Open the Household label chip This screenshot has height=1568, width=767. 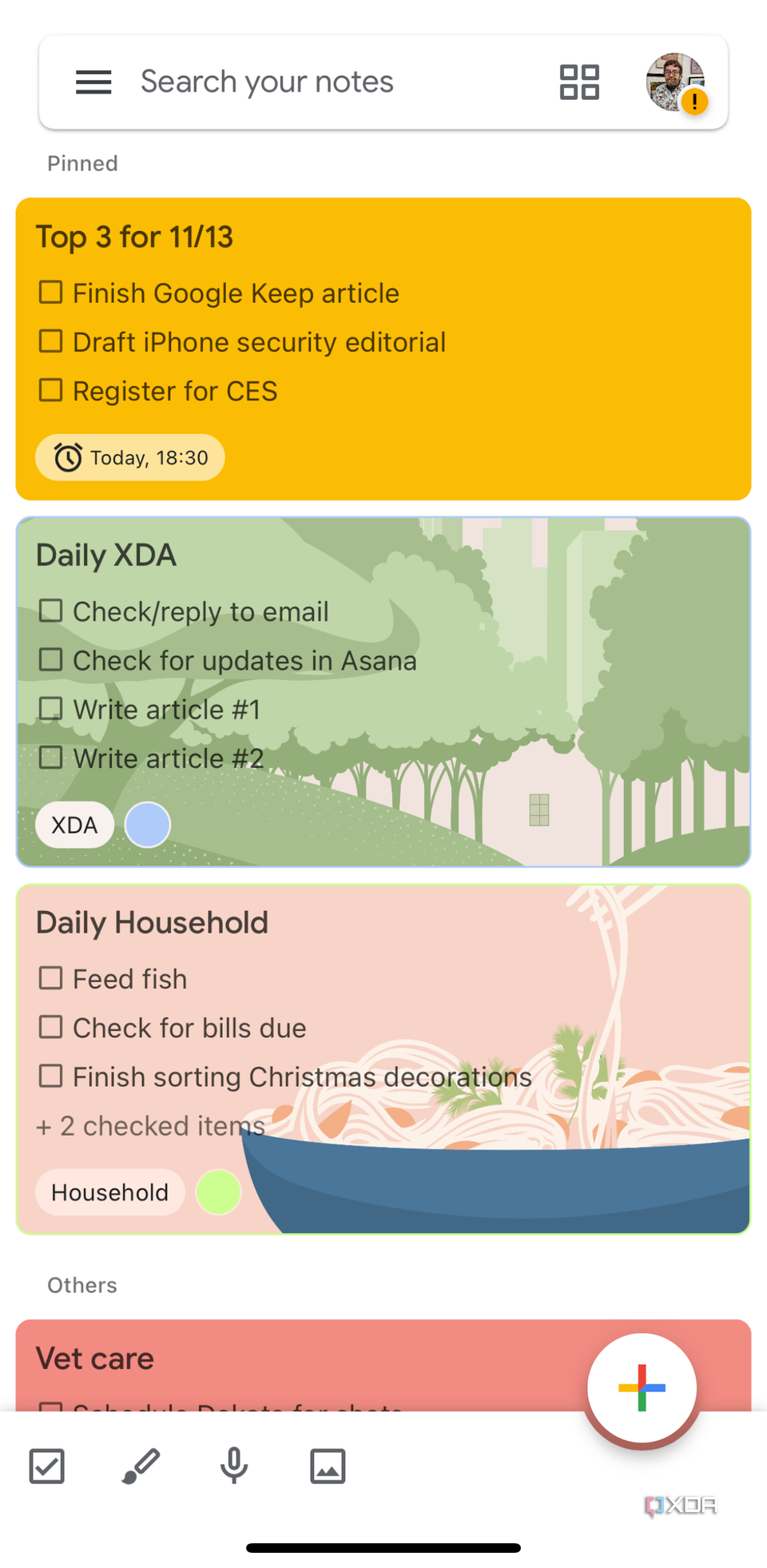click(109, 1192)
